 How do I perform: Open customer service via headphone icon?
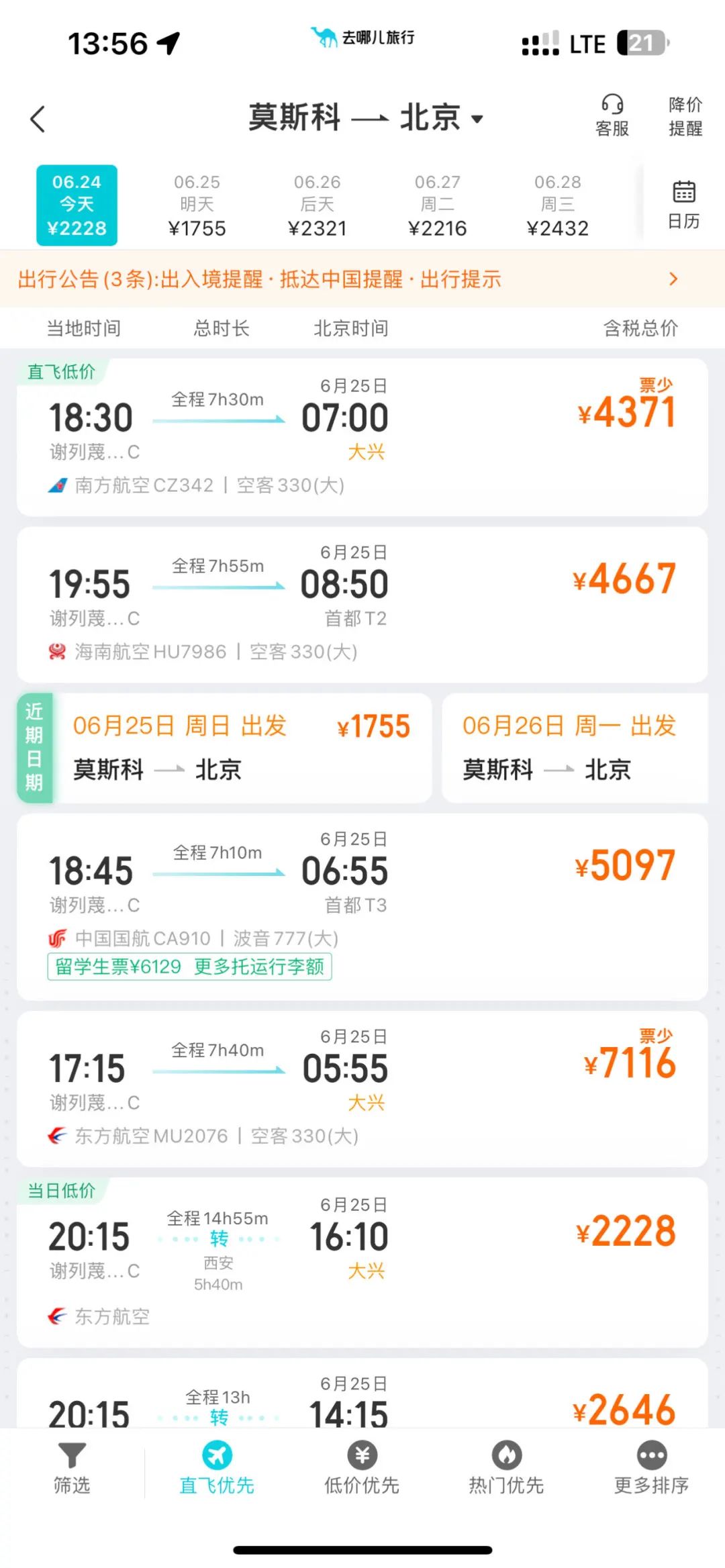point(612,115)
